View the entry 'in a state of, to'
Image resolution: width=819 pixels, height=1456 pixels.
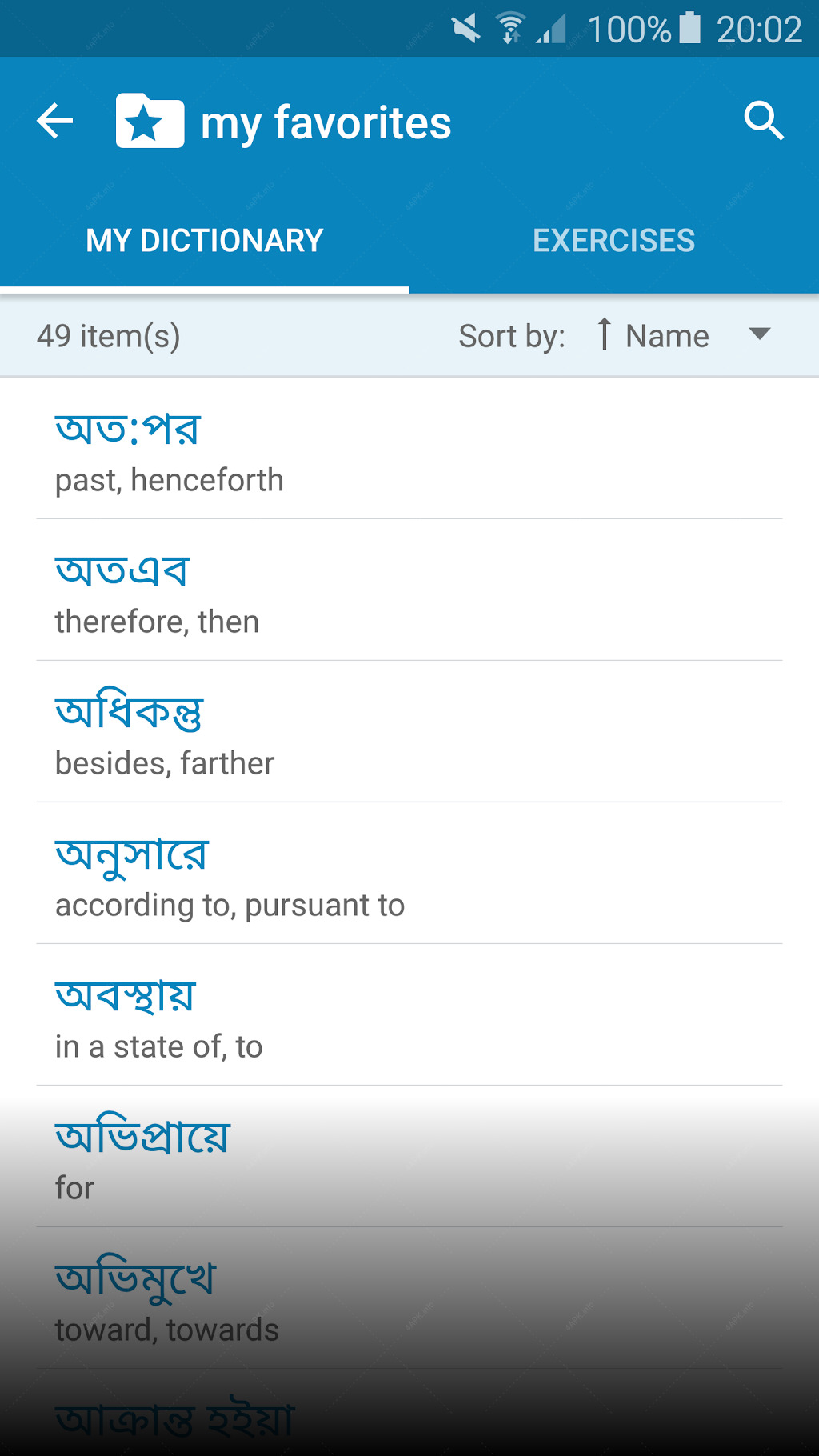(409, 1015)
